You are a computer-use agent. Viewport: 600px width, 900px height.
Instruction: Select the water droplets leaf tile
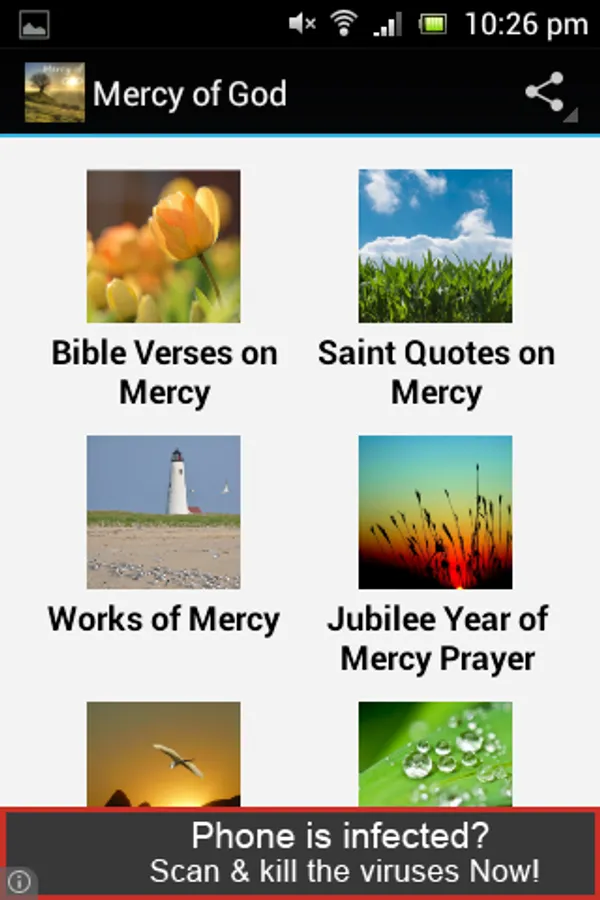coord(436,754)
